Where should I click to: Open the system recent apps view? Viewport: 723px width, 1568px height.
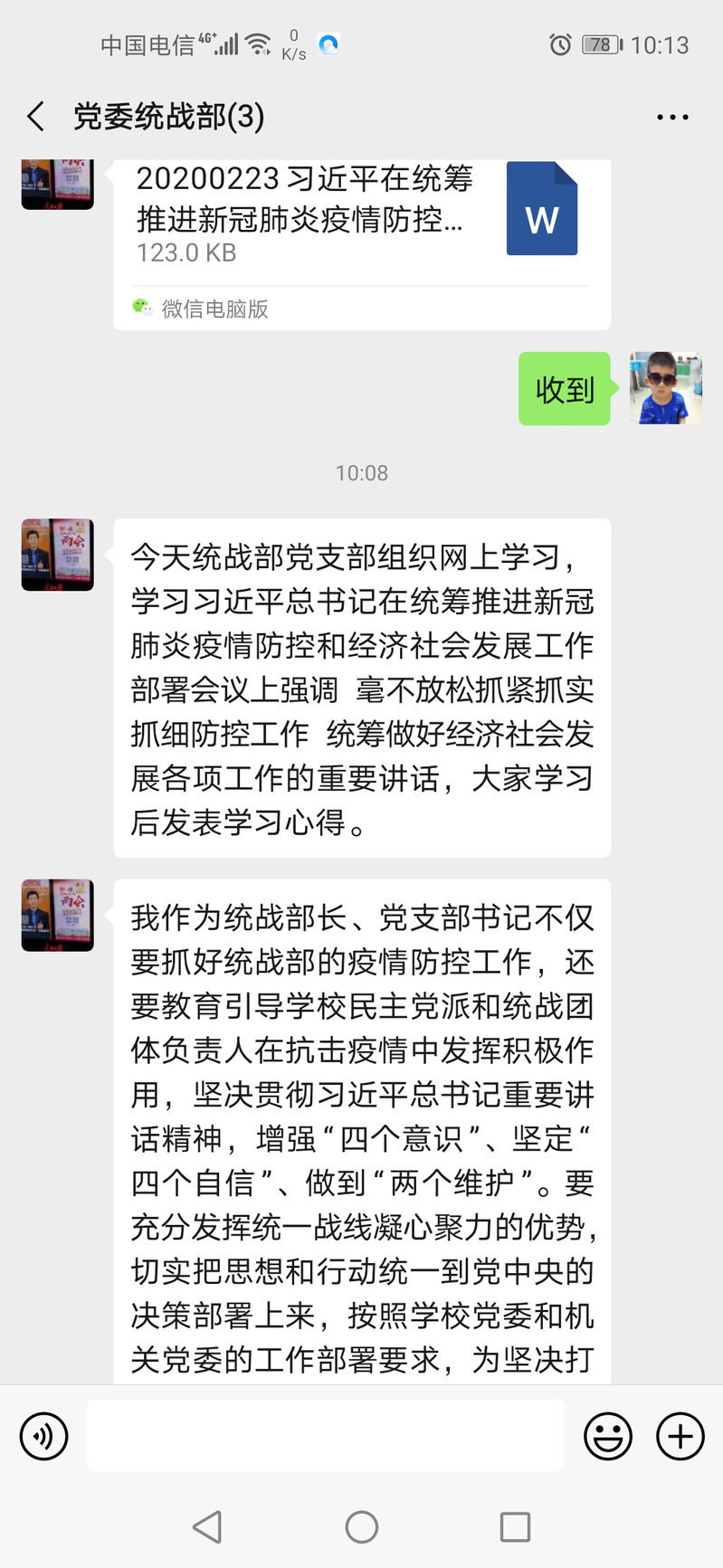click(x=515, y=1527)
